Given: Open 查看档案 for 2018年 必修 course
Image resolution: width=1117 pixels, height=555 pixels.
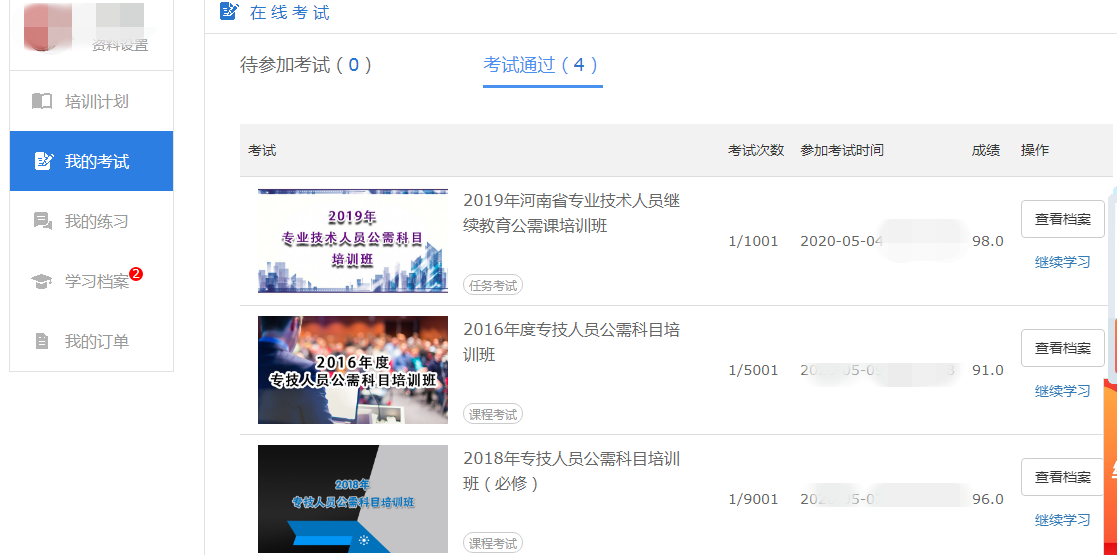Looking at the screenshot, I should (x=1062, y=477).
